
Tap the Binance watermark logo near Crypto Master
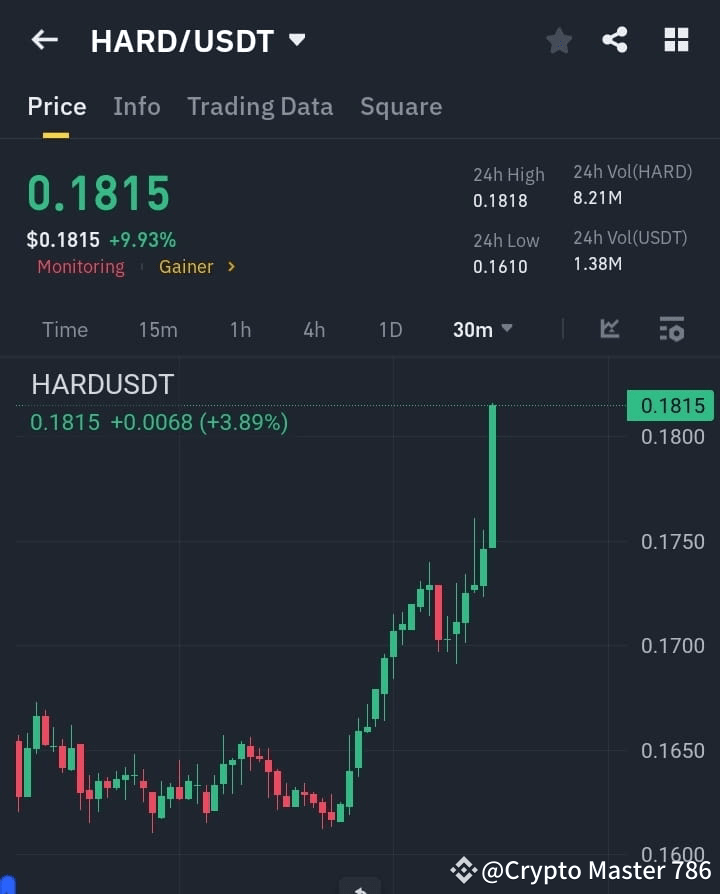[x=463, y=869]
